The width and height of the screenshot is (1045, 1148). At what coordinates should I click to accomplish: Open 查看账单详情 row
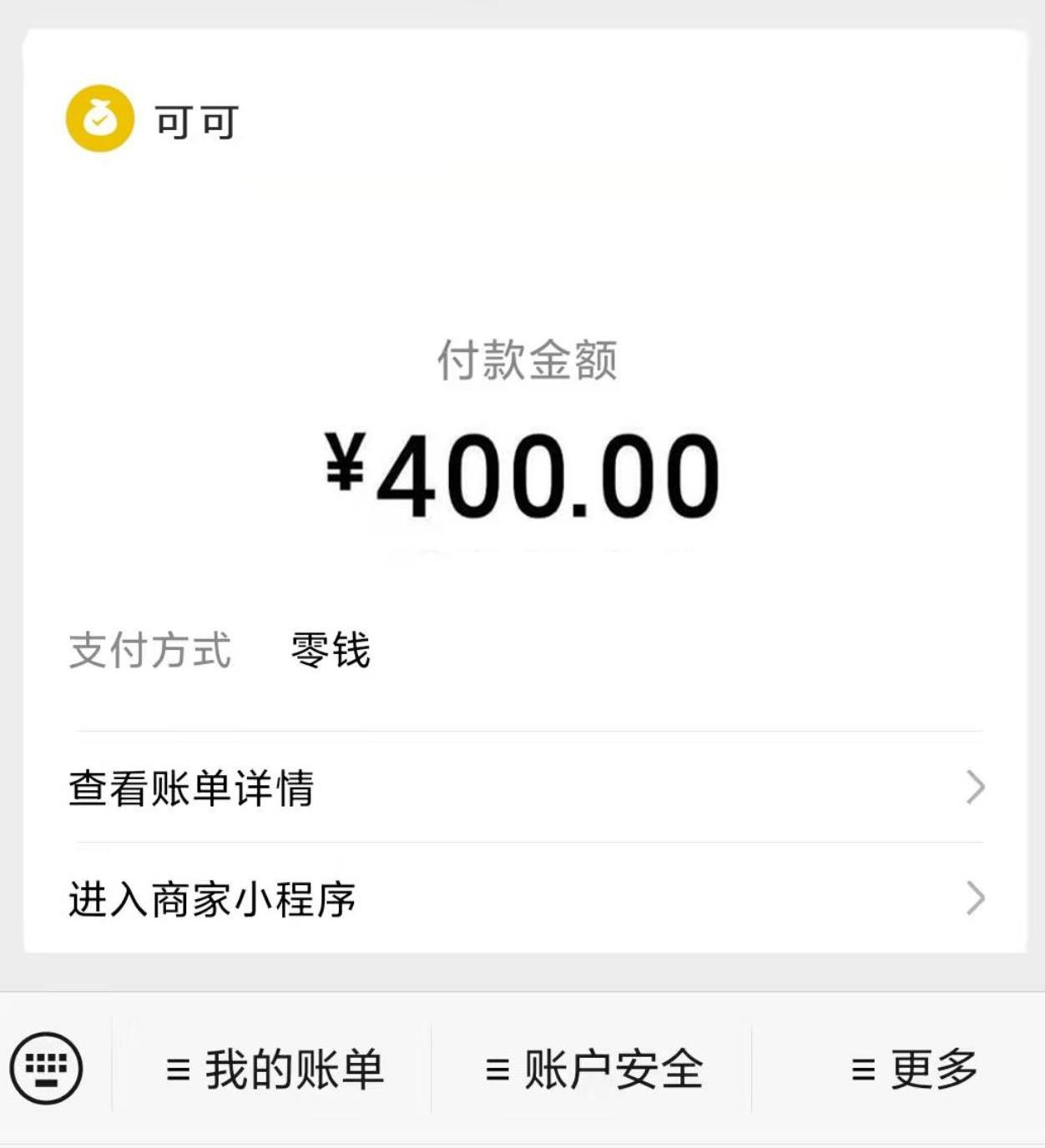(x=526, y=788)
